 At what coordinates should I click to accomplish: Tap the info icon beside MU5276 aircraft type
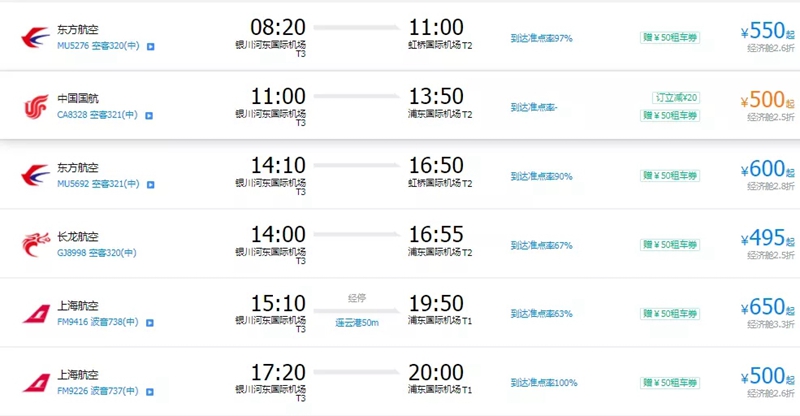(150, 46)
